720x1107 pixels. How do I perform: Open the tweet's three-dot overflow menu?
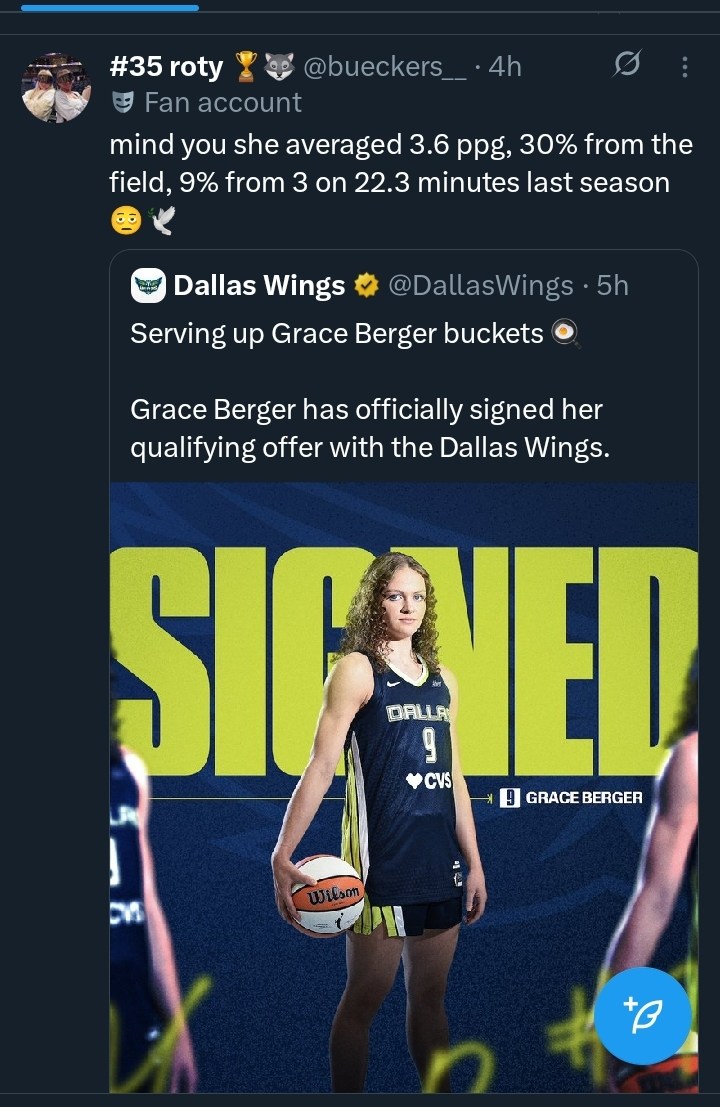click(685, 67)
